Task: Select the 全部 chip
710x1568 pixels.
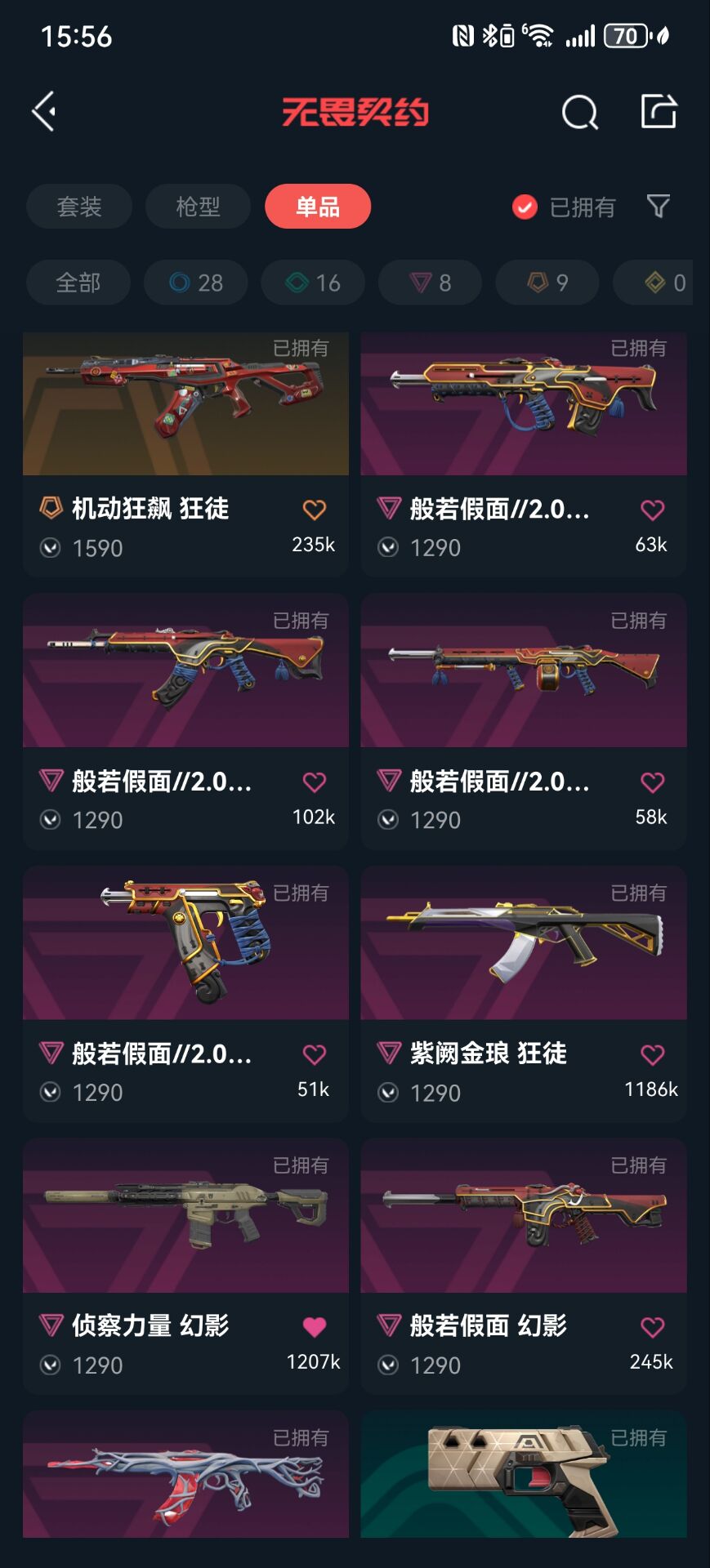Action: 78,283
